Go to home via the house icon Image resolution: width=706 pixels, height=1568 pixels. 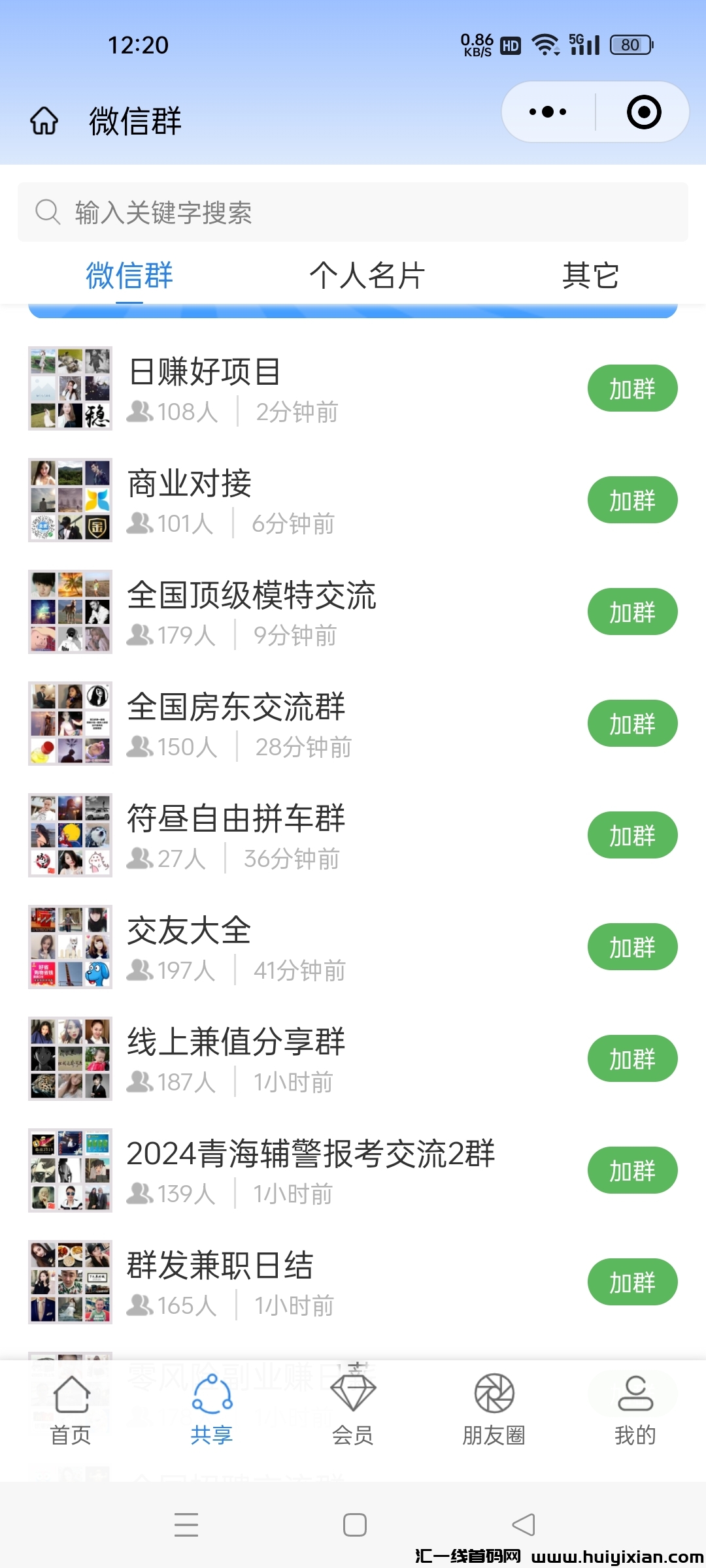[44, 121]
